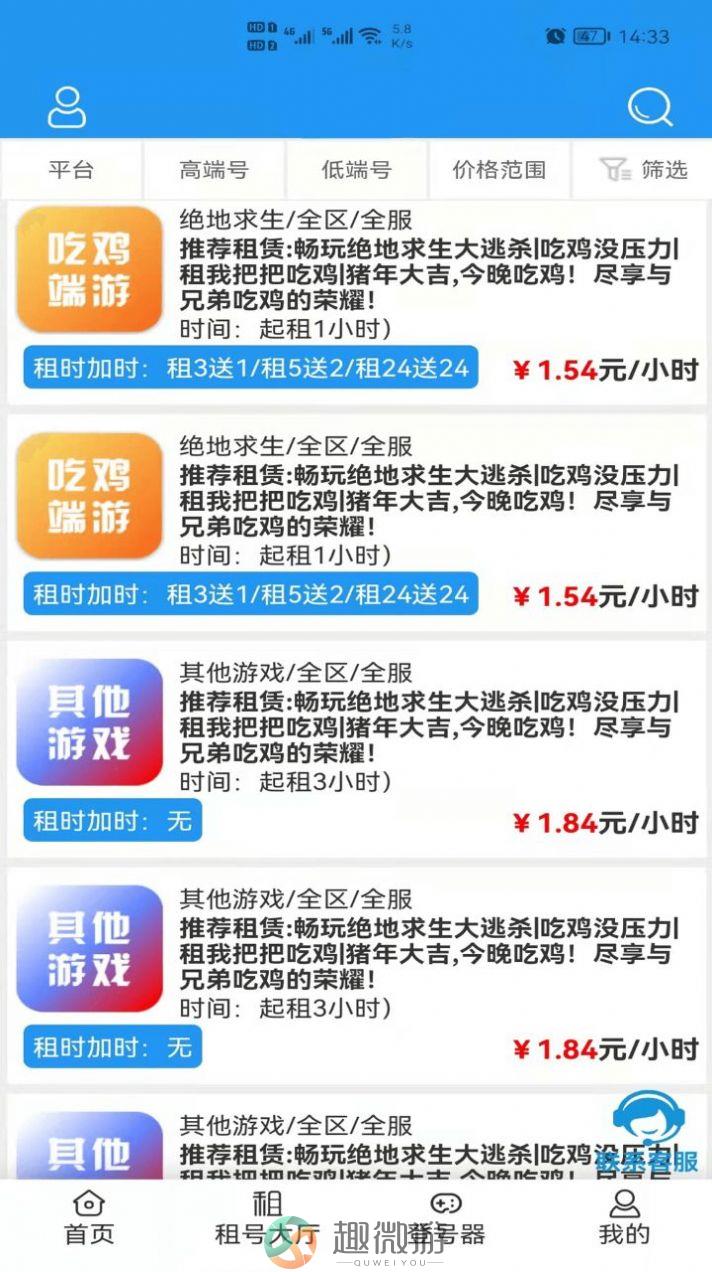Switch to the 租号大厅 tab
This screenshot has width=712, height=1272.
point(266,1218)
